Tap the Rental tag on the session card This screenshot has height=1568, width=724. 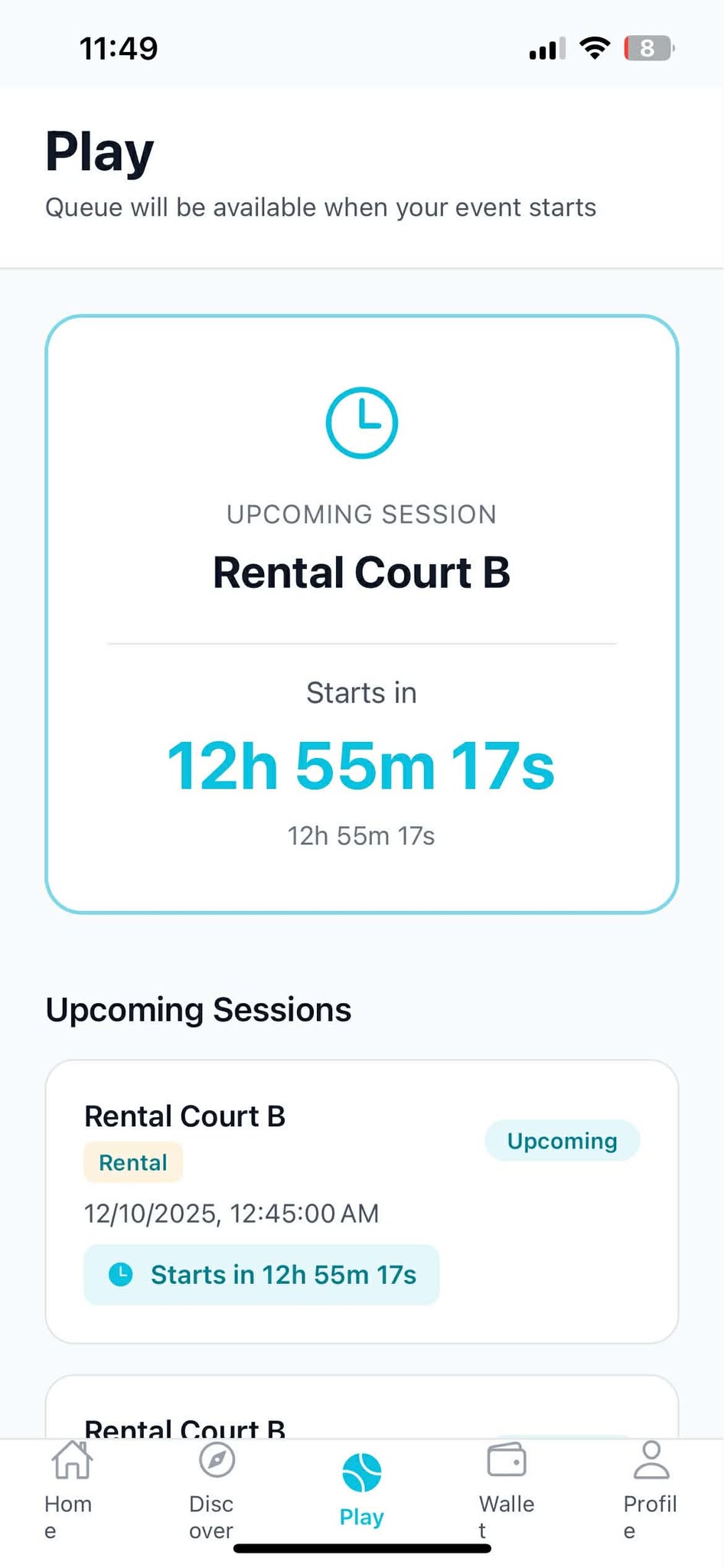133,1162
